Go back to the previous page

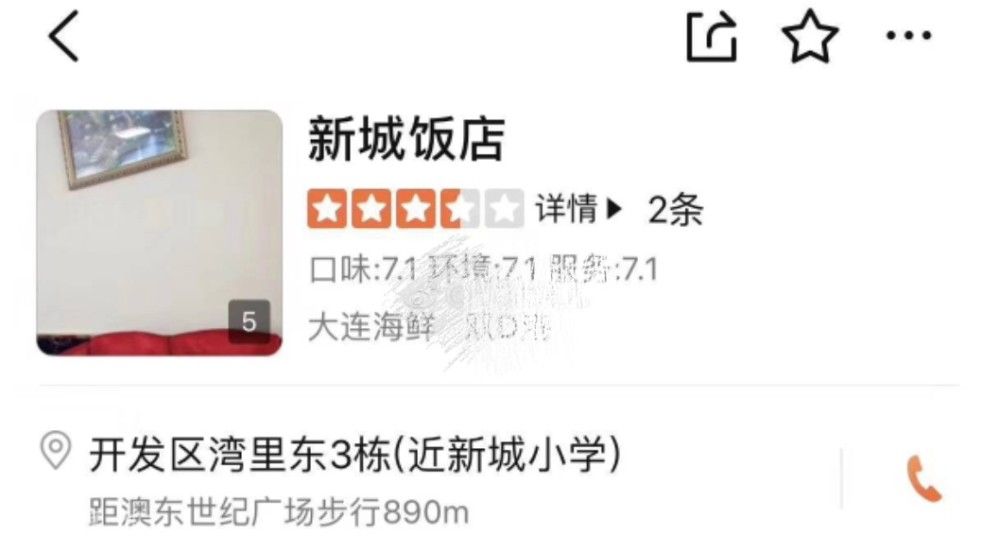click(x=62, y=37)
